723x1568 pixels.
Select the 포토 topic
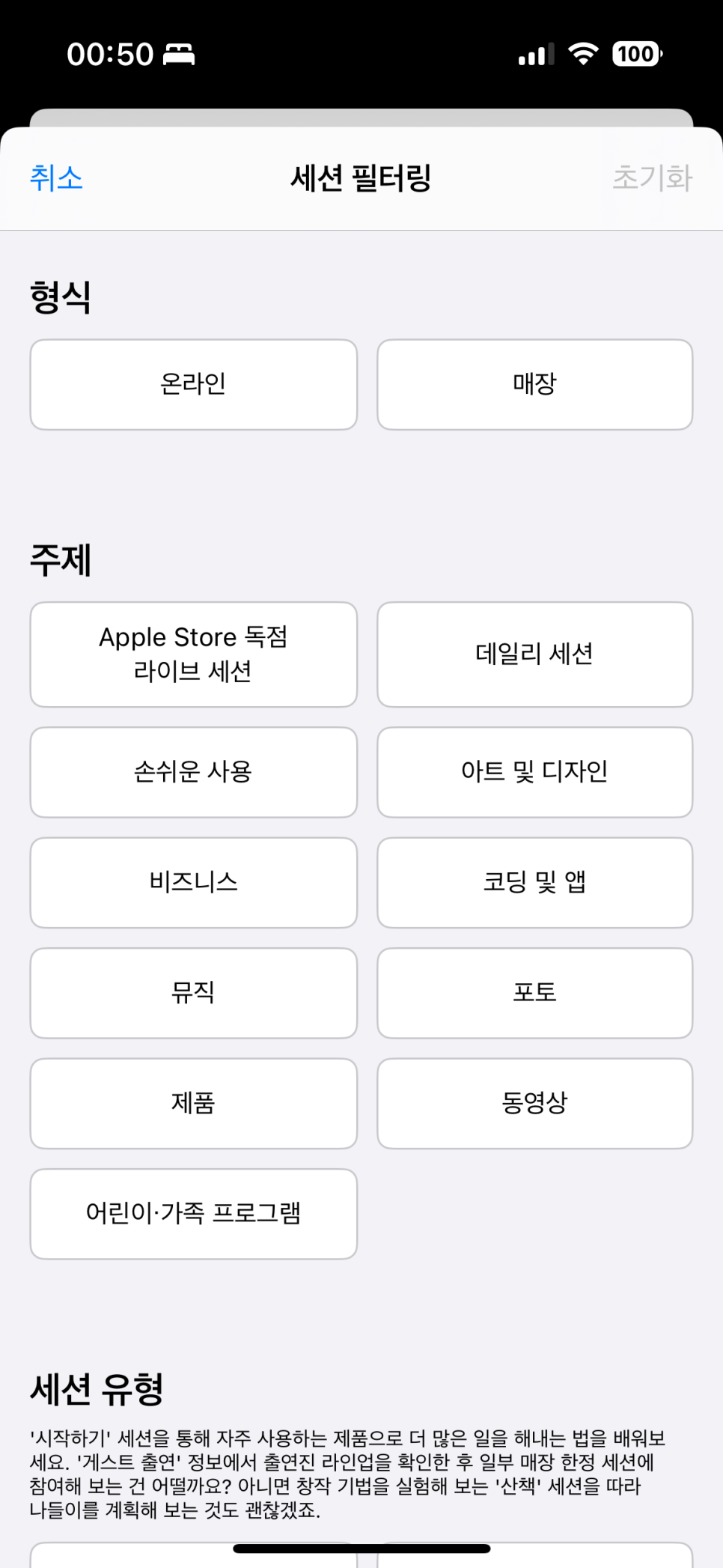(x=534, y=992)
